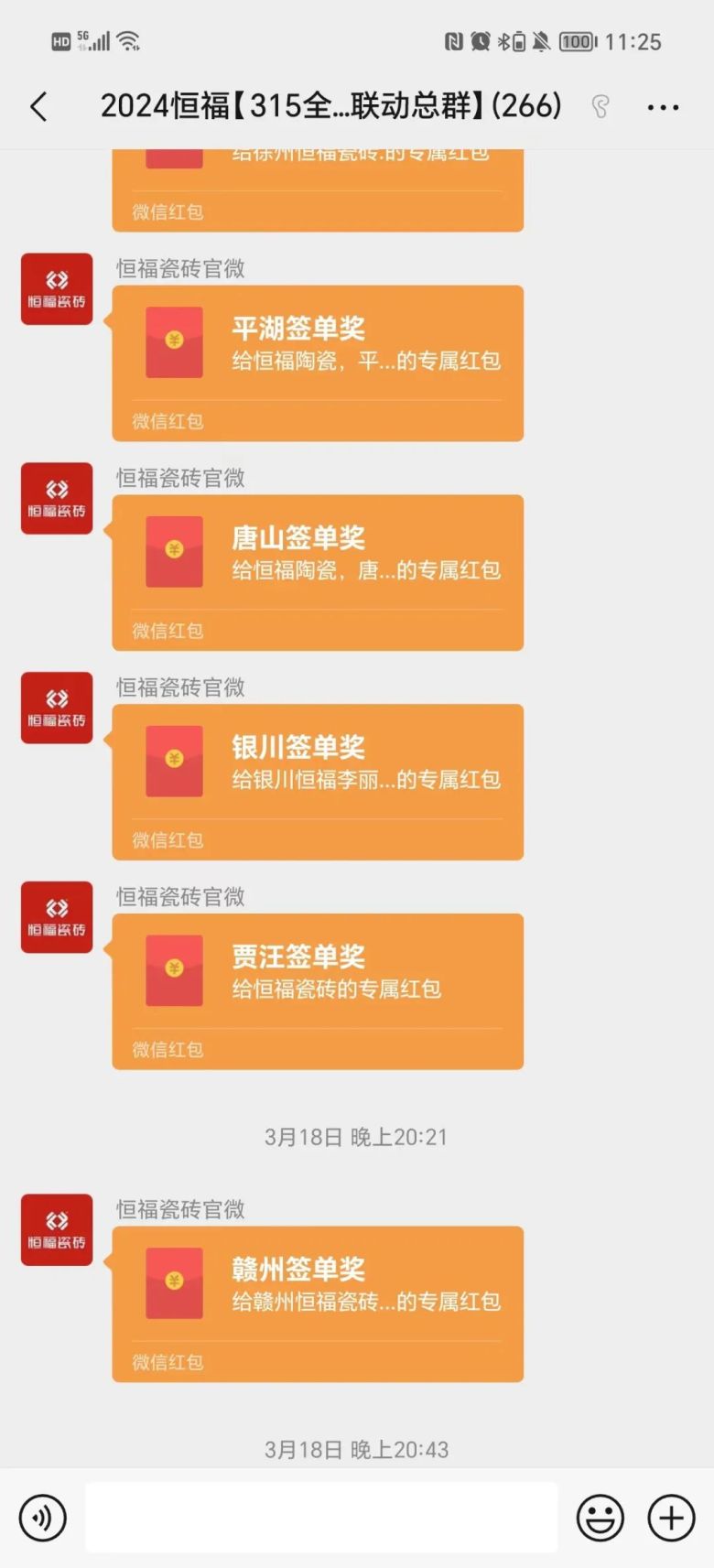
Task: Open the group chat options menu
Action: [663, 107]
